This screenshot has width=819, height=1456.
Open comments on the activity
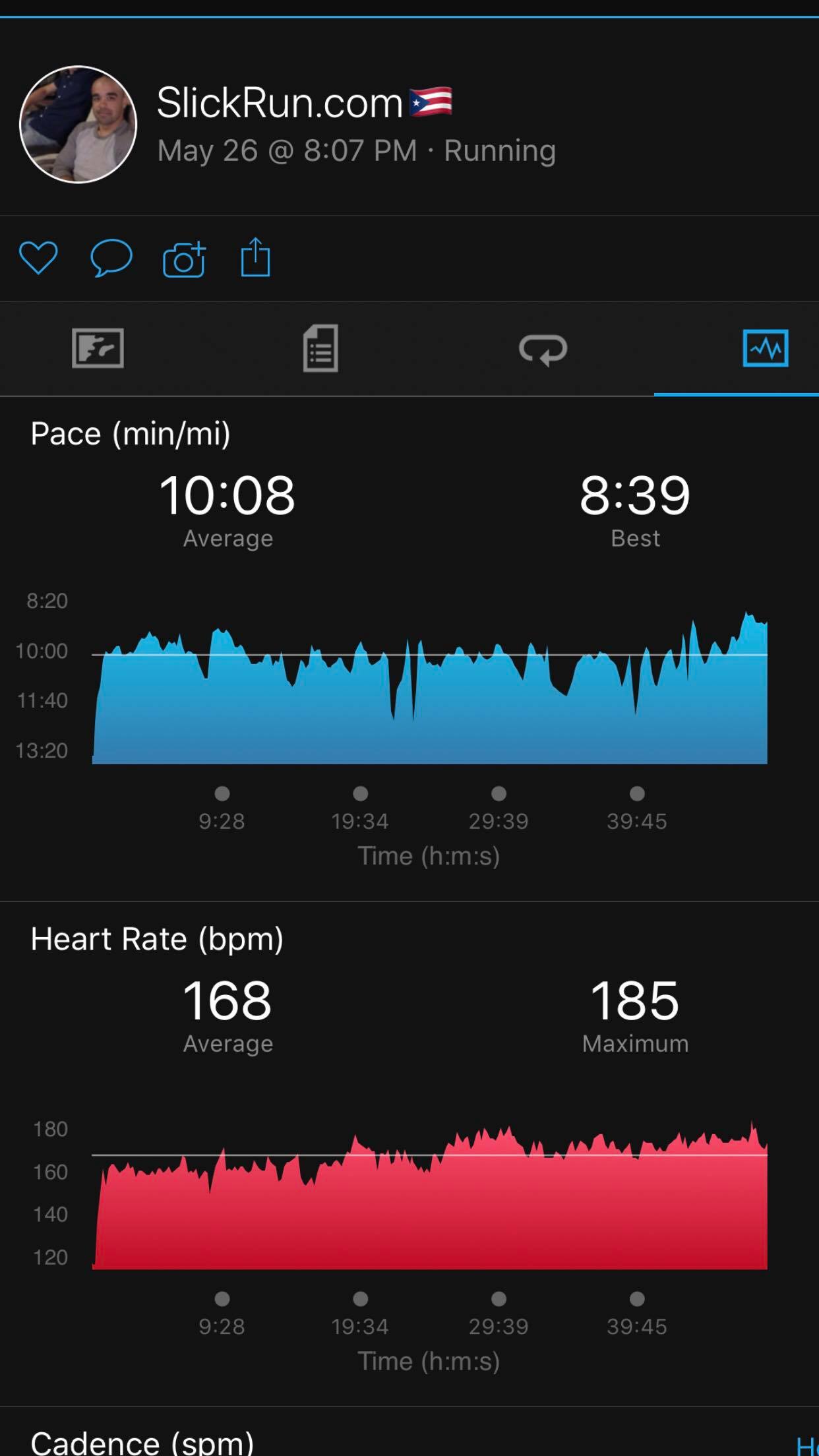point(111,258)
